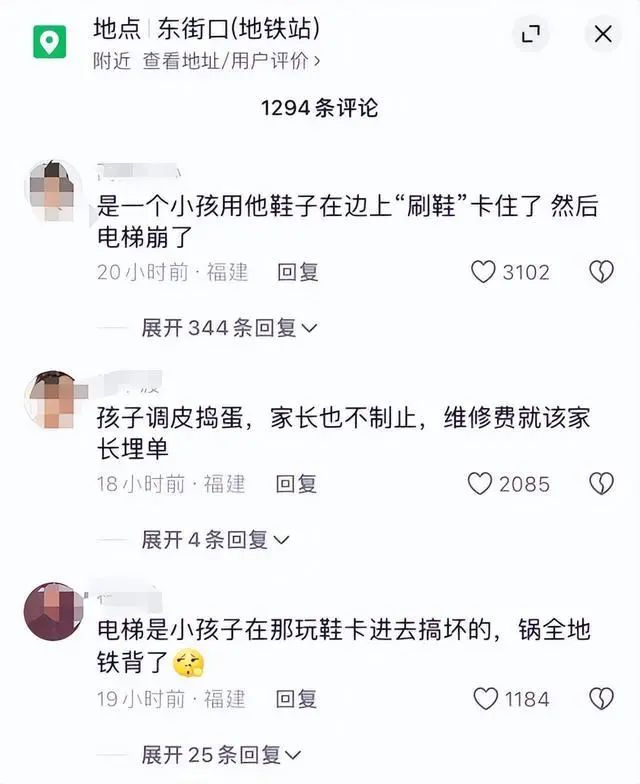The height and width of the screenshot is (784, 640).
Task: Dislike the 孩子调皮捣蛋 comment
Action: (600, 484)
